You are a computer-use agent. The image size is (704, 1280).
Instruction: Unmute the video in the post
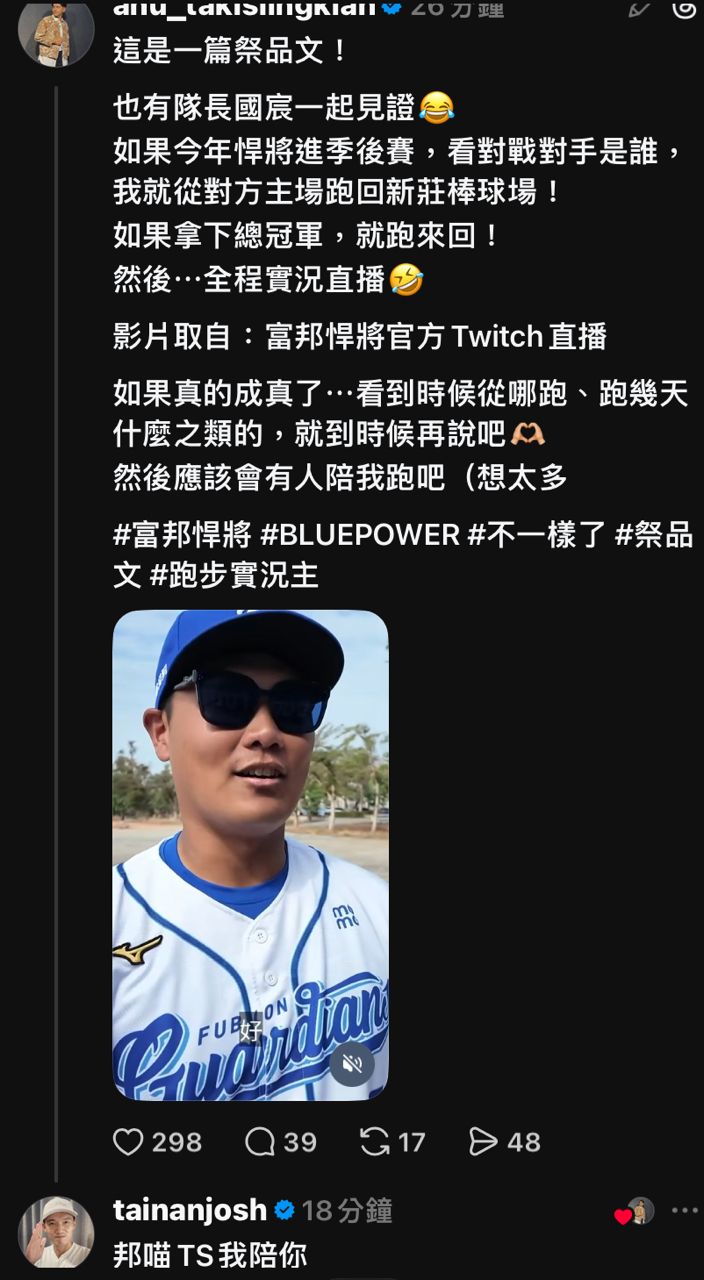point(352,1065)
